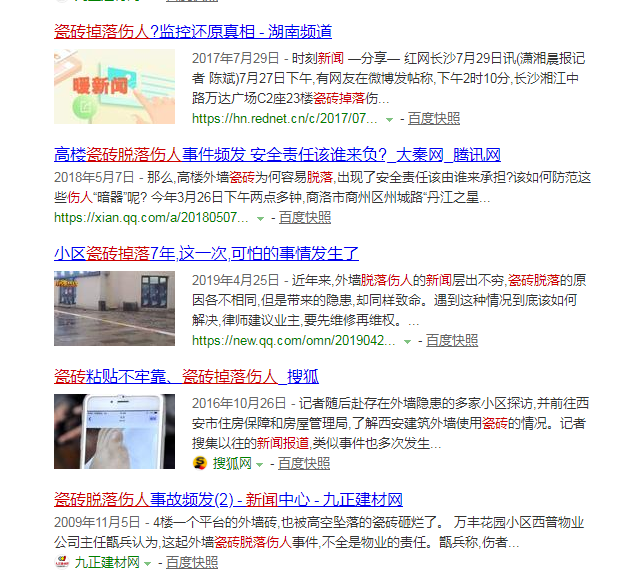Image resolution: width=635 pixels, height=576 pixels.
Task: Open result '瓷砖脱落伤人事故频发(2) - 九正建材网'
Action: pyautogui.click(x=228, y=500)
